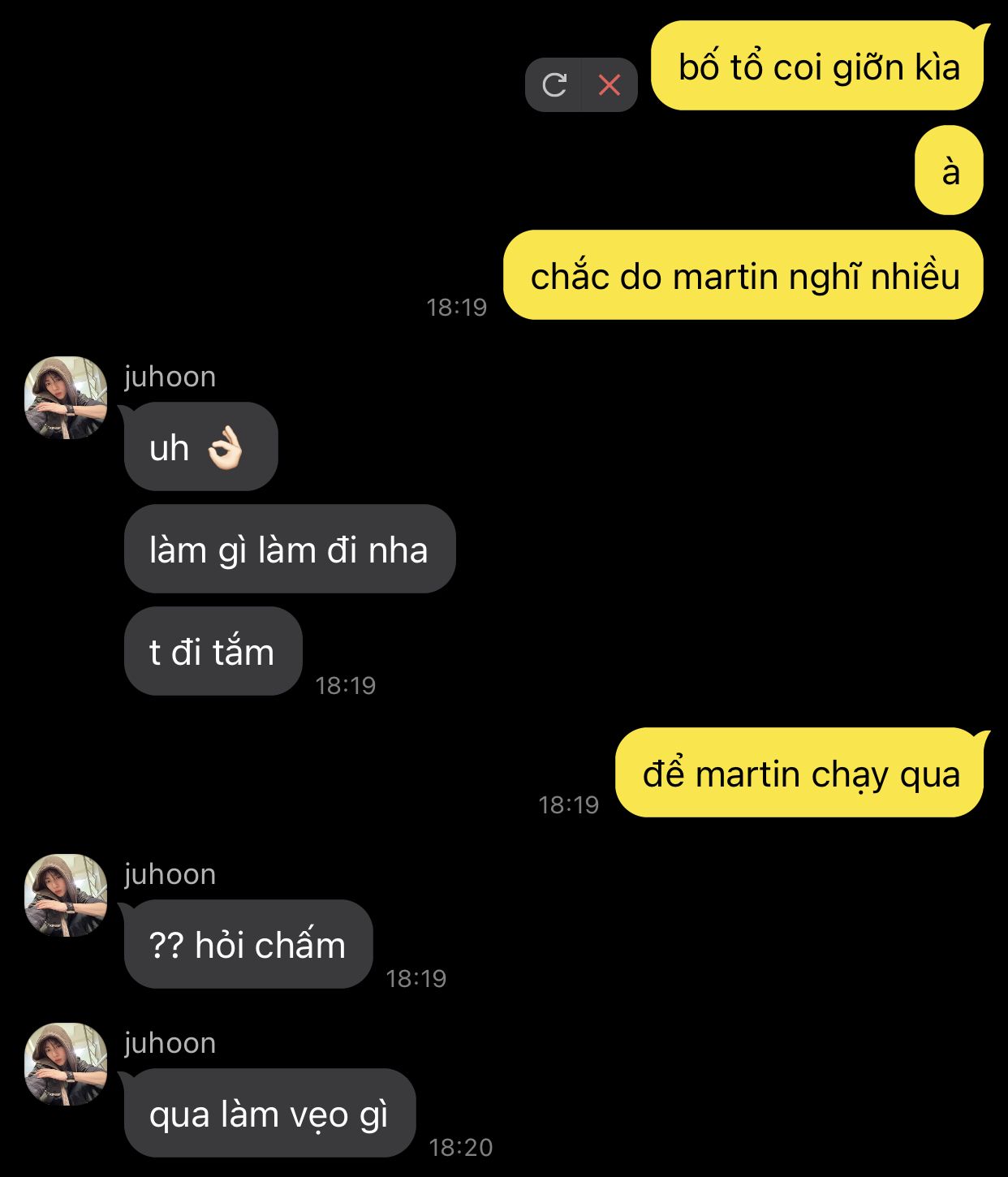View juhoon's profile picture by "qua làm vẹo gì"
Viewport: 1008px width, 1177px height.
tap(66, 1064)
